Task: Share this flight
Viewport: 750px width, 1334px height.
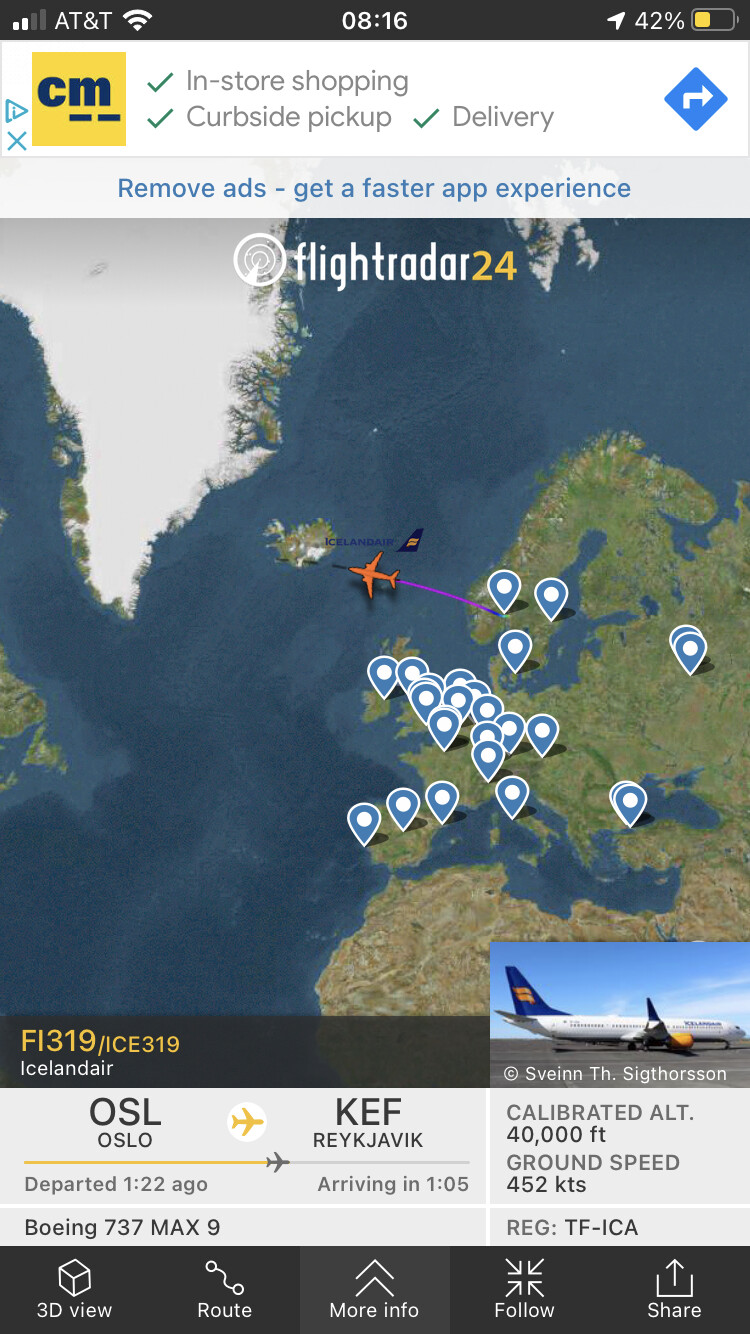Action: click(674, 1289)
